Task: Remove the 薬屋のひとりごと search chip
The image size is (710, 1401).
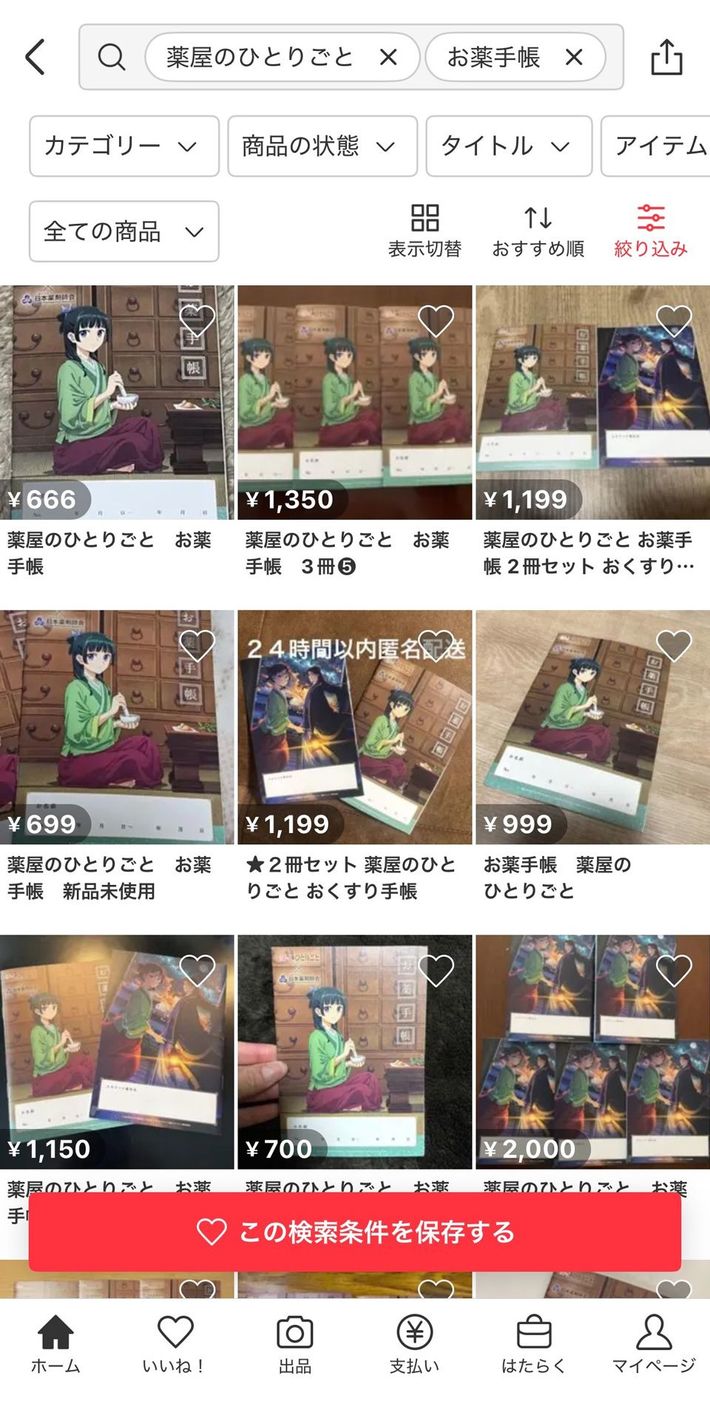Action: point(388,58)
